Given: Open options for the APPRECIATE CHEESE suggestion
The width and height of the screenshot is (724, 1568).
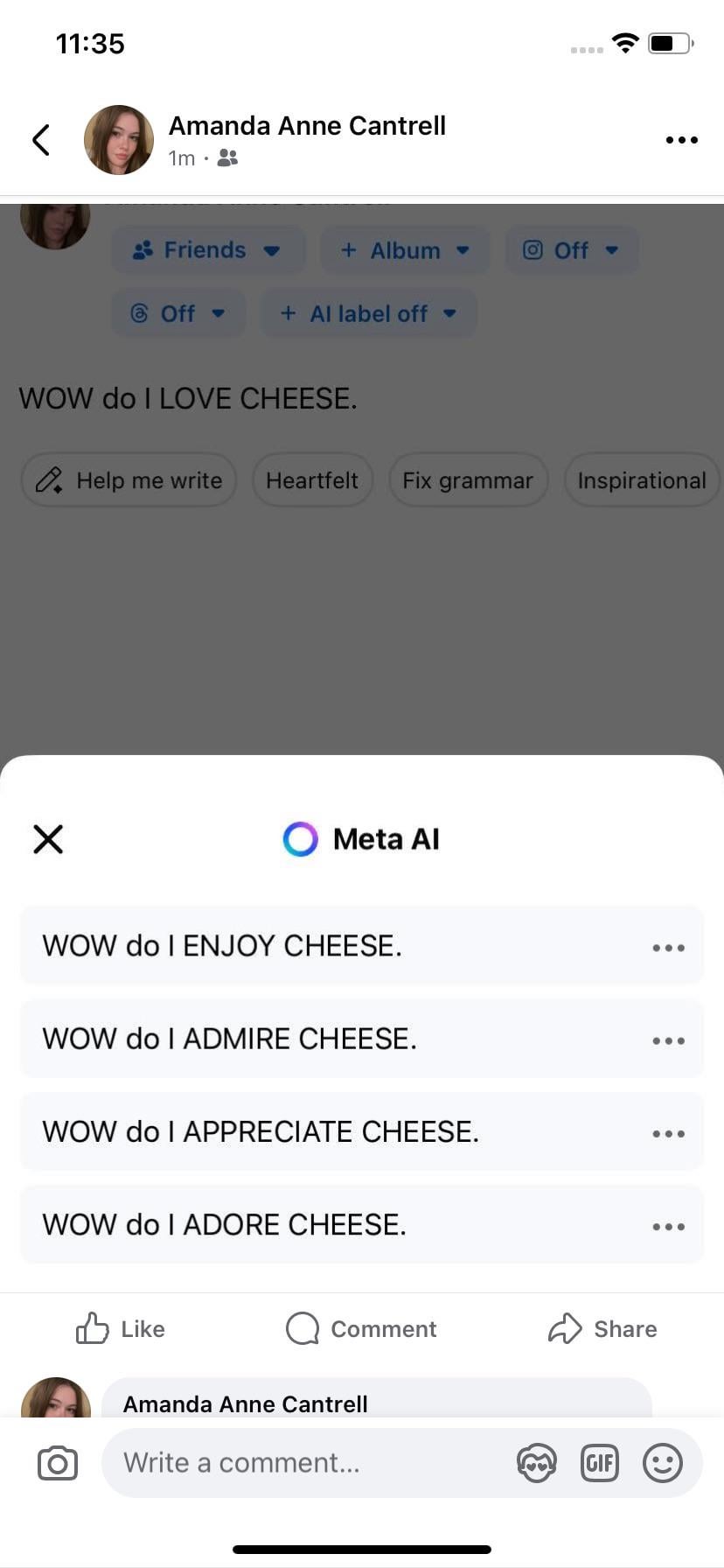Looking at the screenshot, I should pyautogui.click(x=668, y=1133).
